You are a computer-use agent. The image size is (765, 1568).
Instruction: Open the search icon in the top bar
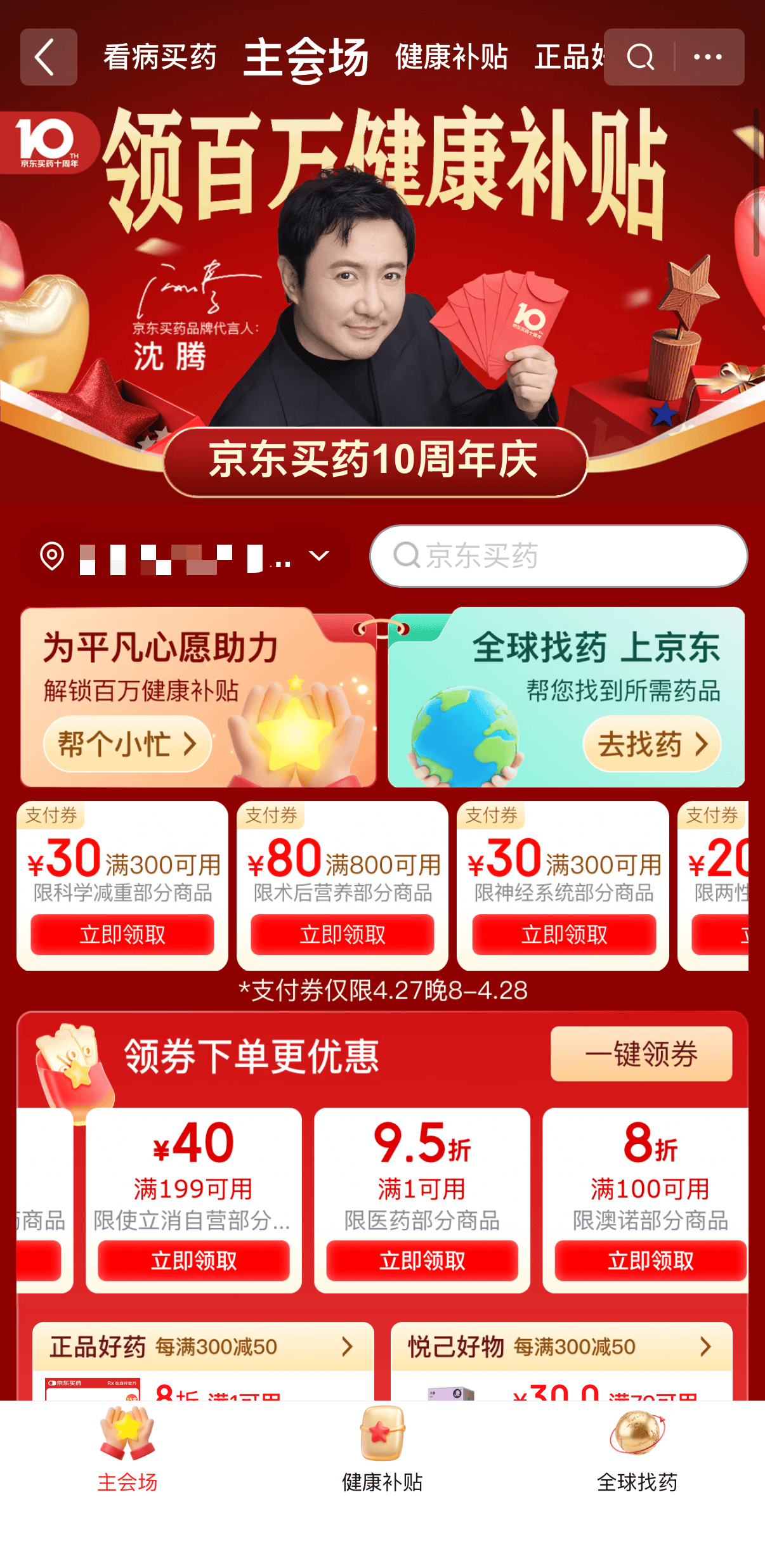tap(640, 57)
